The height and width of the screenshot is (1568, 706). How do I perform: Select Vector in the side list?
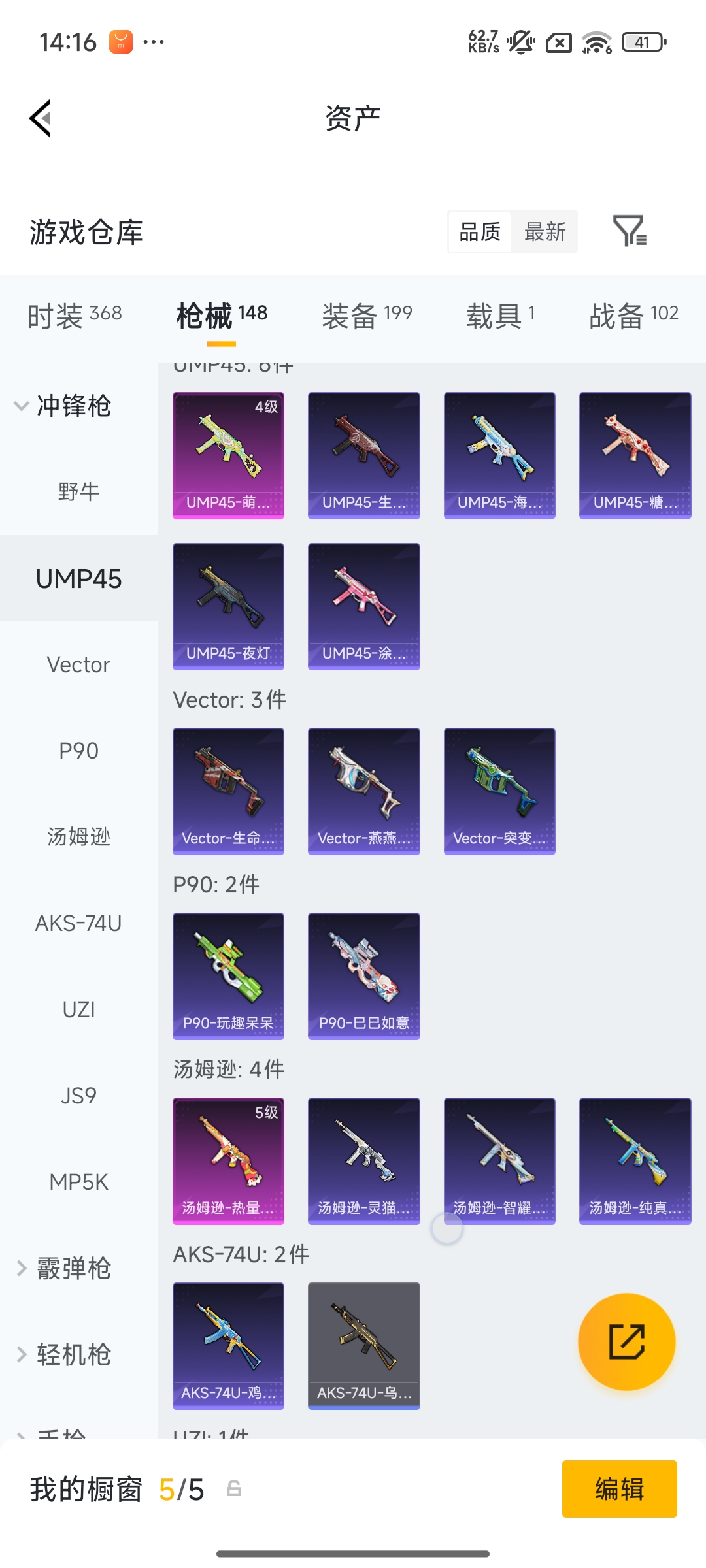[78, 664]
